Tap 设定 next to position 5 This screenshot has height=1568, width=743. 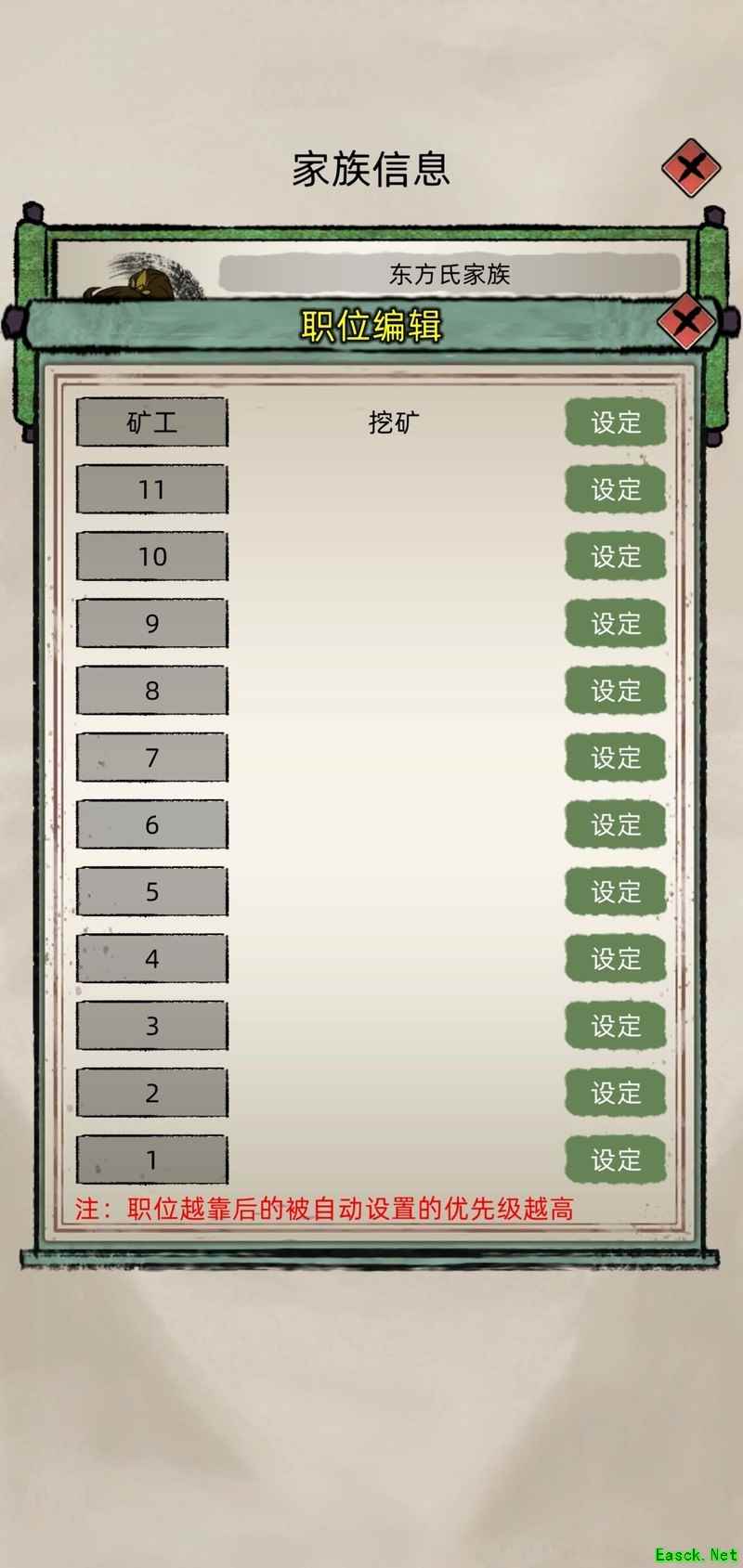coord(616,891)
